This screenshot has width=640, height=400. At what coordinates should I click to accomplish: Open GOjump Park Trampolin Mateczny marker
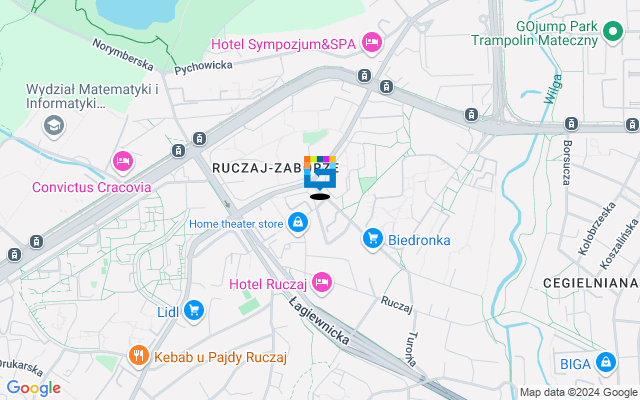(614, 38)
